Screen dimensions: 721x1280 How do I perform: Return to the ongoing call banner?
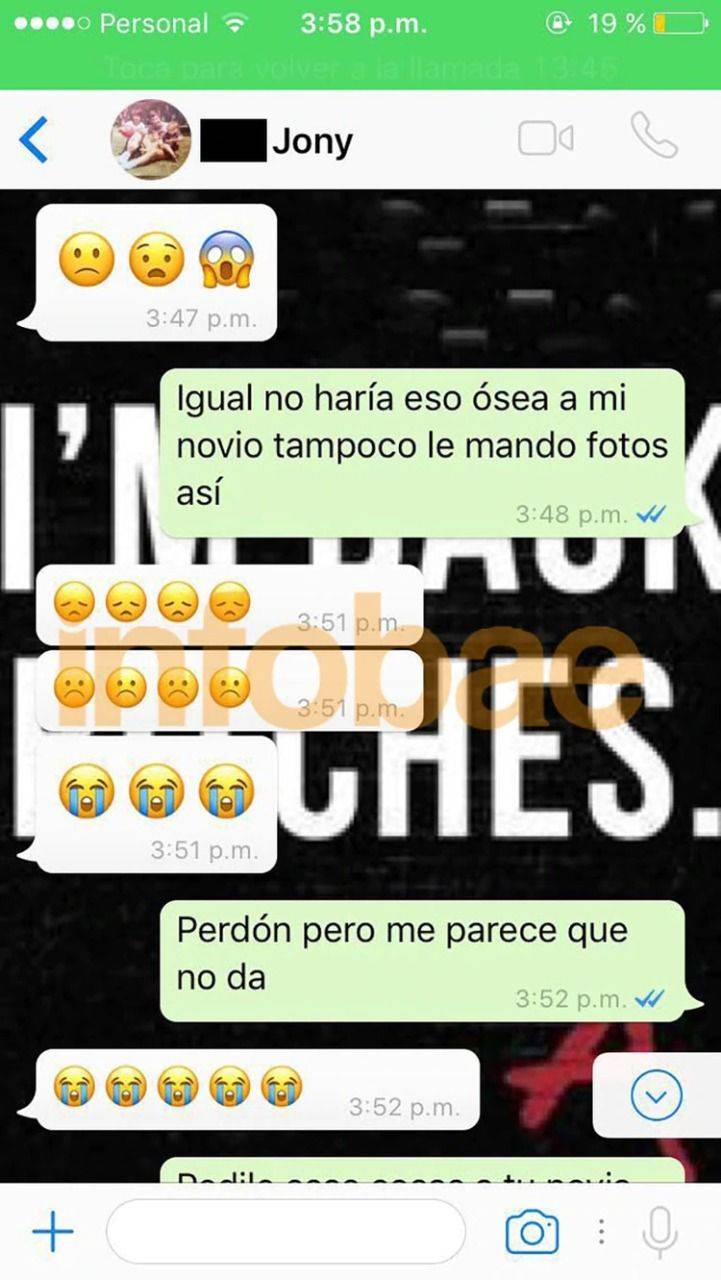360,69
